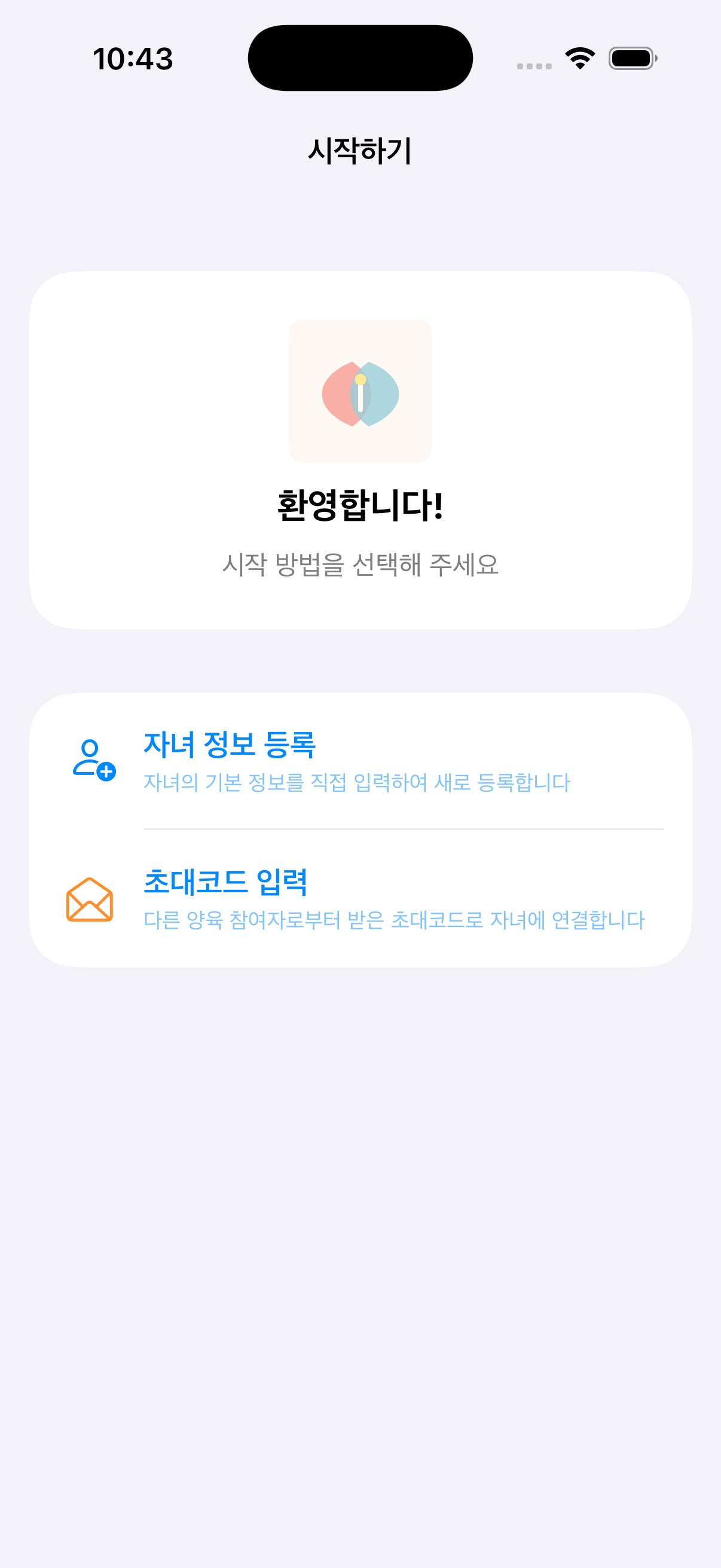Image resolution: width=721 pixels, height=1568 pixels.
Task: Tap the battery indicator in the status bar
Action: [631, 58]
